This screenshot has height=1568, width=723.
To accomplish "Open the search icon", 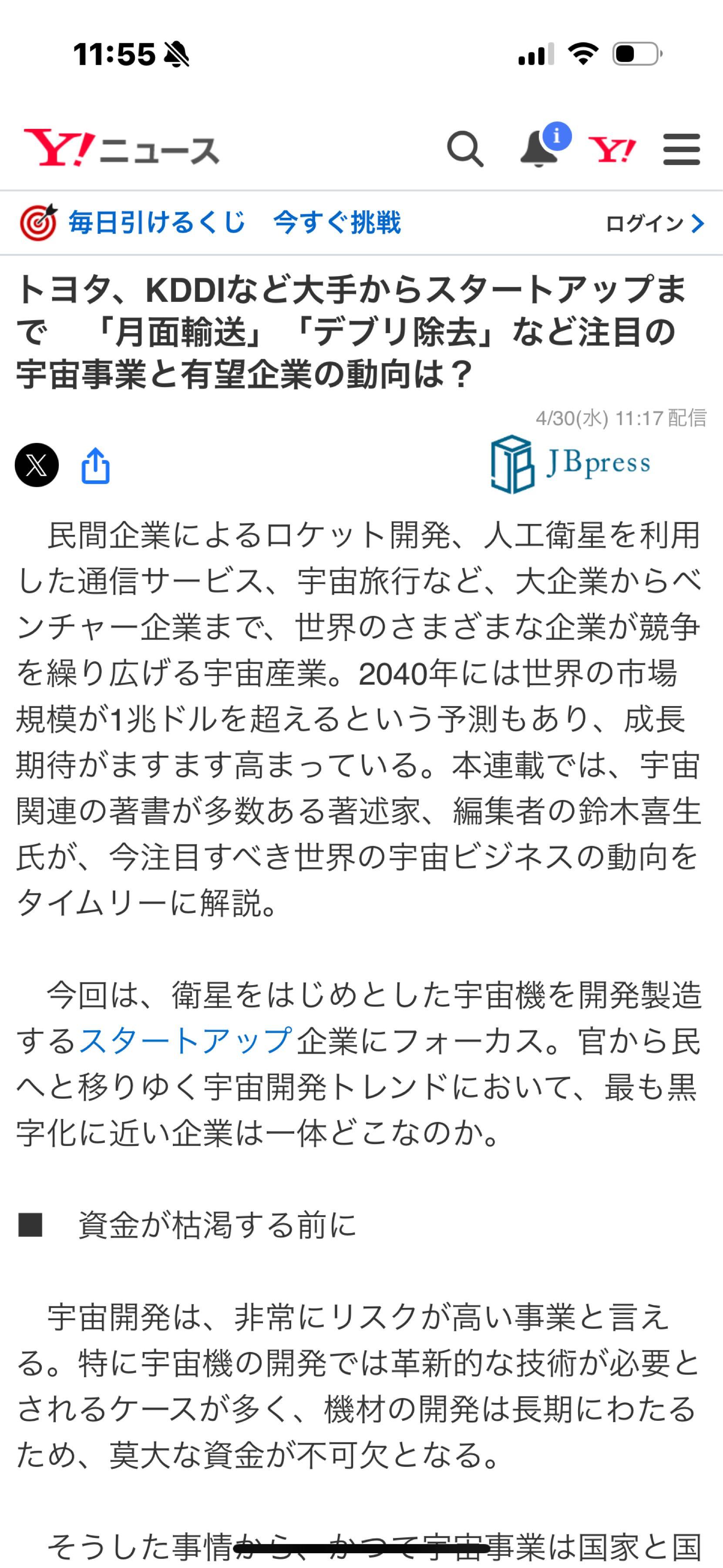I will point(465,149).
